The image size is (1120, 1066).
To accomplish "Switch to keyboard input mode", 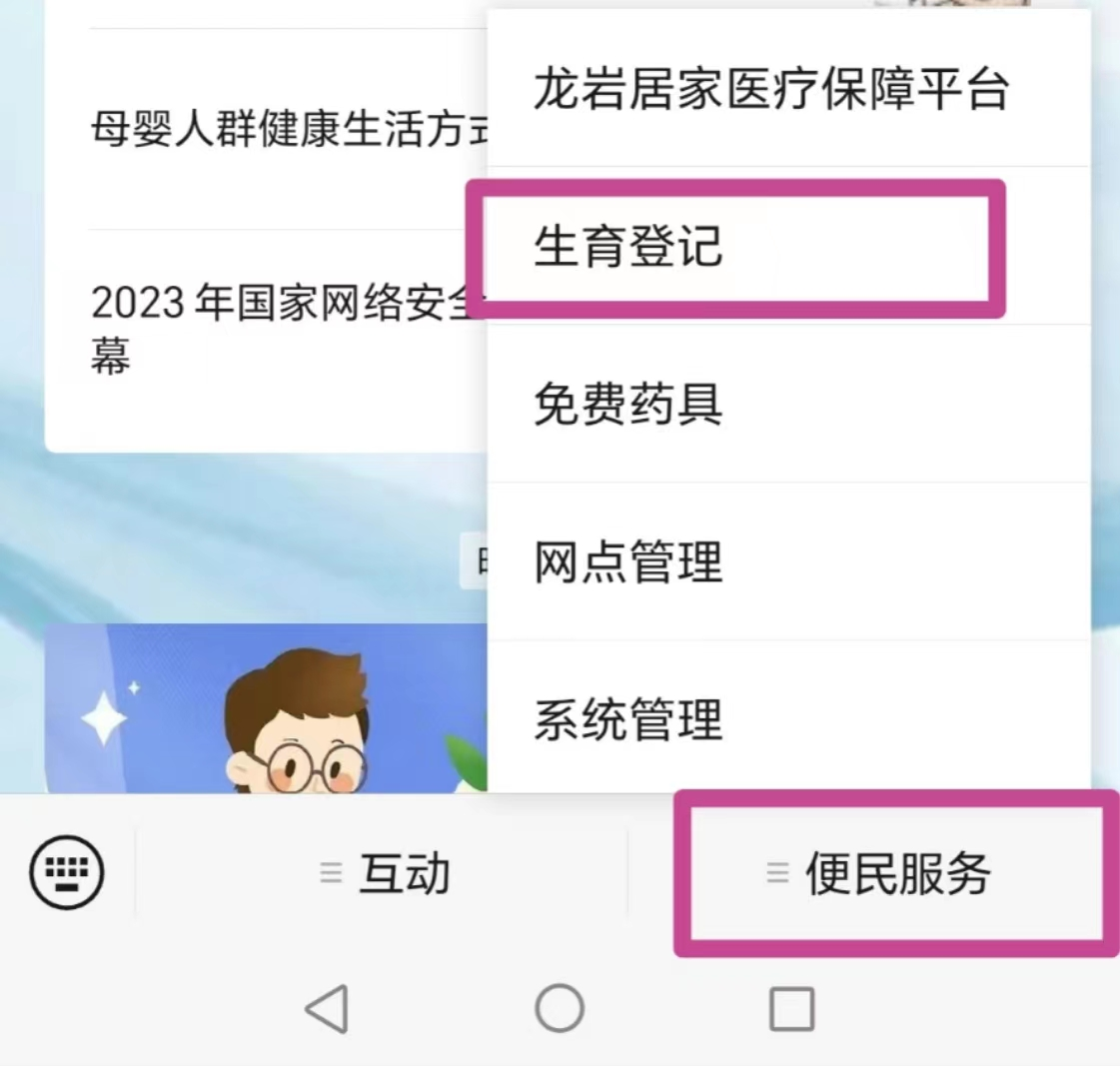I will pyautogui.click(x=67, y=874).
